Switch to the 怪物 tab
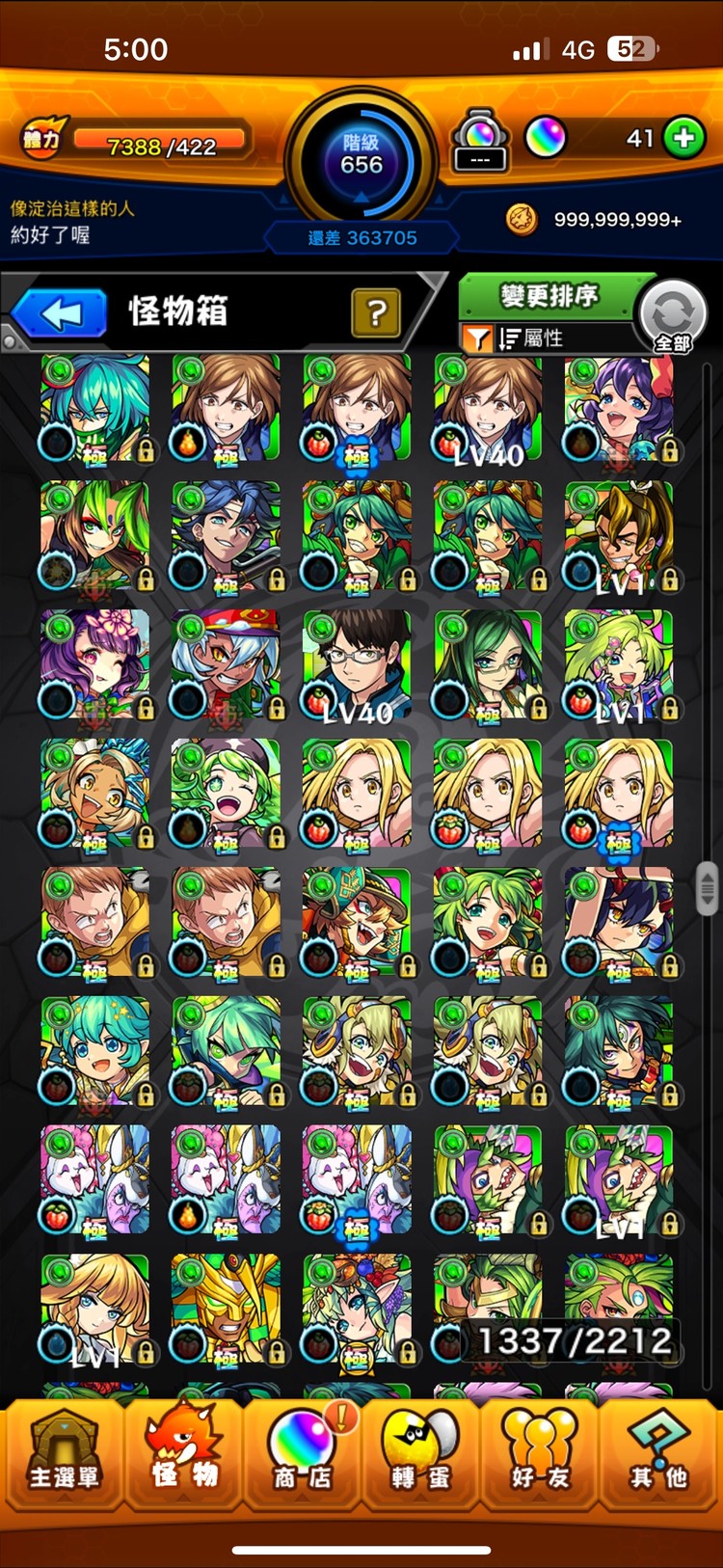The image size is (723, 1568). [x=183, y=1454]
